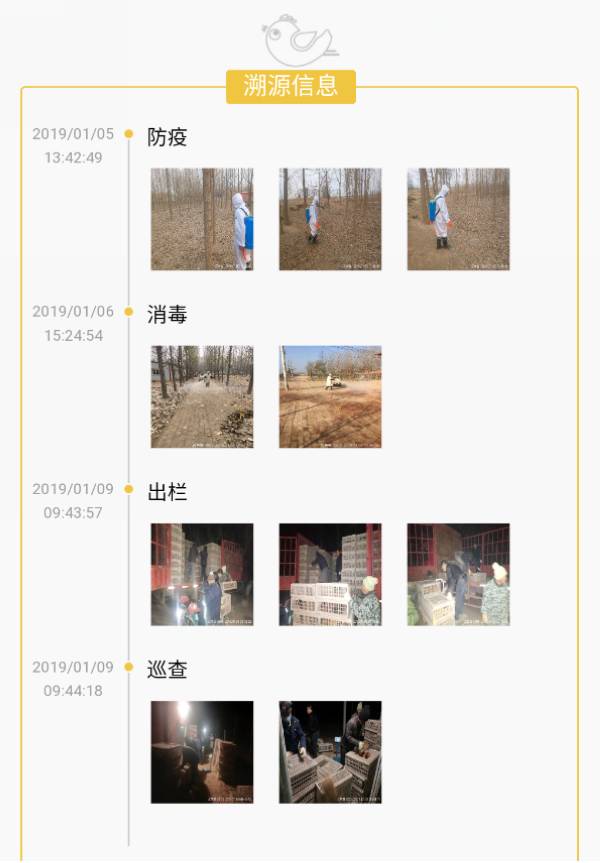
Task: Enlarge the second 巡查 photo
Action: tap(330, 752)
